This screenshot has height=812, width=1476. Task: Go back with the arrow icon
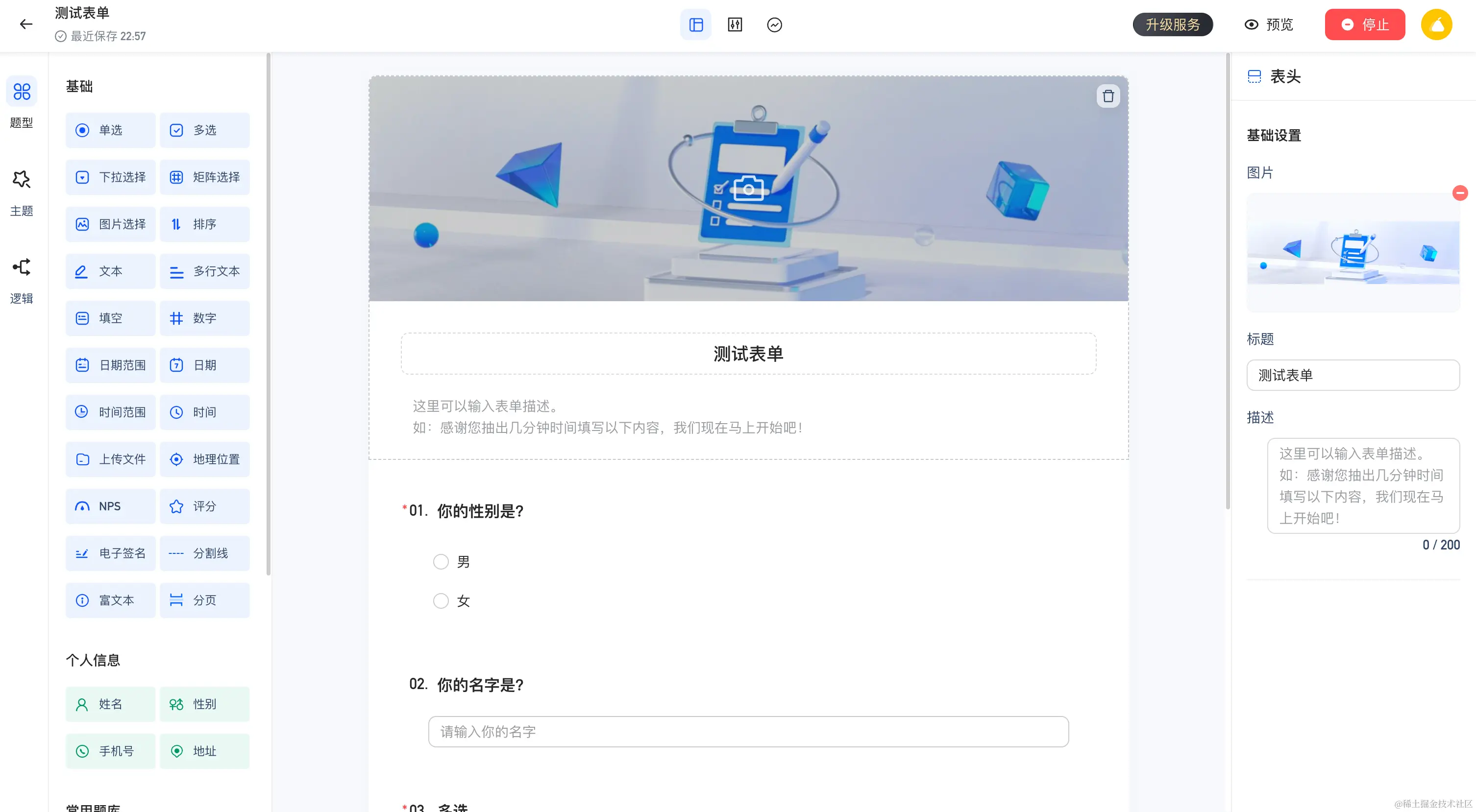[26, 24]
